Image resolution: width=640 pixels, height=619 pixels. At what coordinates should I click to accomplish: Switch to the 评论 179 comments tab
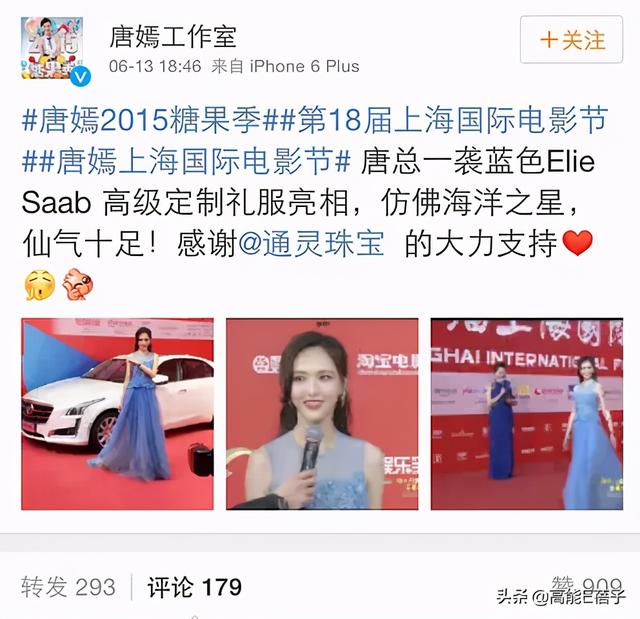click(197, 587)
